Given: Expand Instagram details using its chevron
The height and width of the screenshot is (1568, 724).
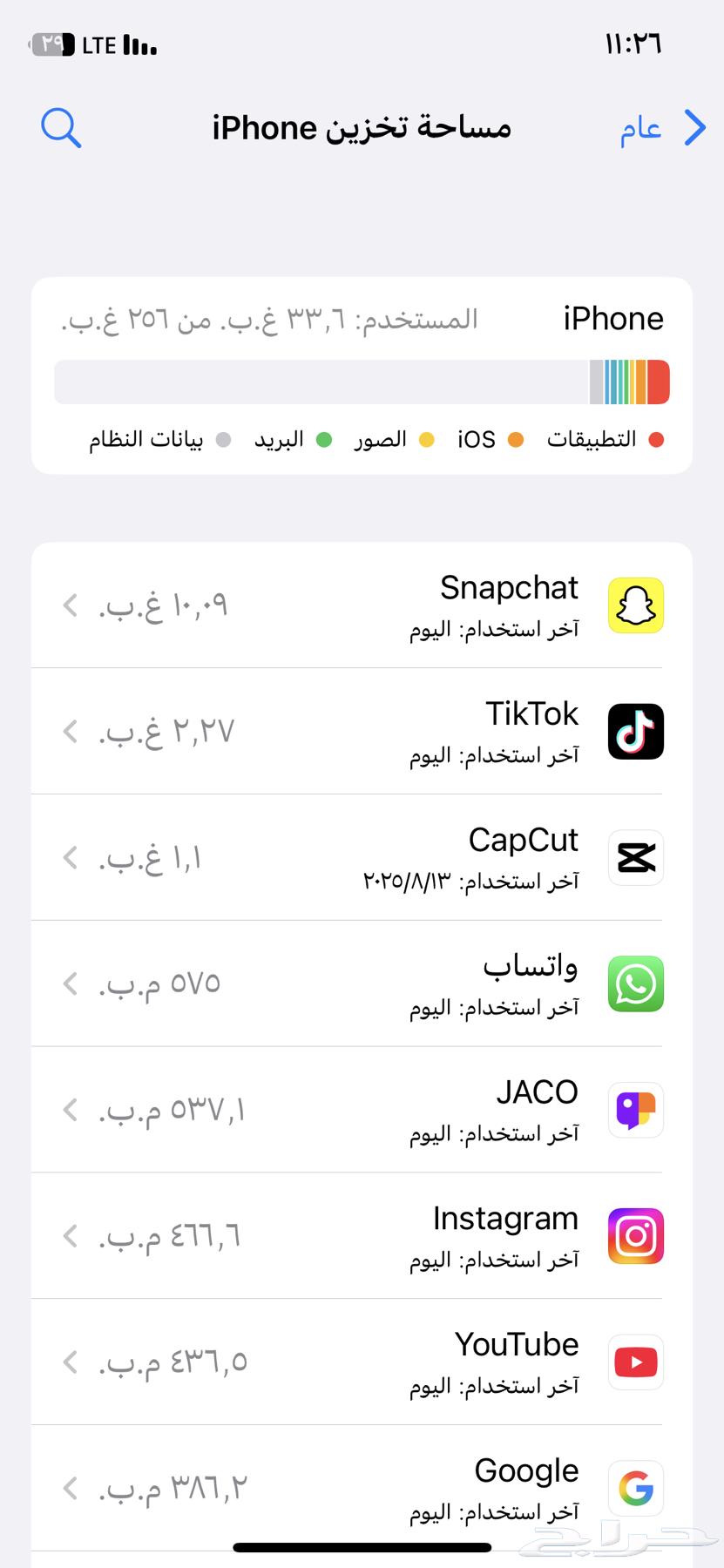Looking at the screenshot, I should (x=69, y=1235).
